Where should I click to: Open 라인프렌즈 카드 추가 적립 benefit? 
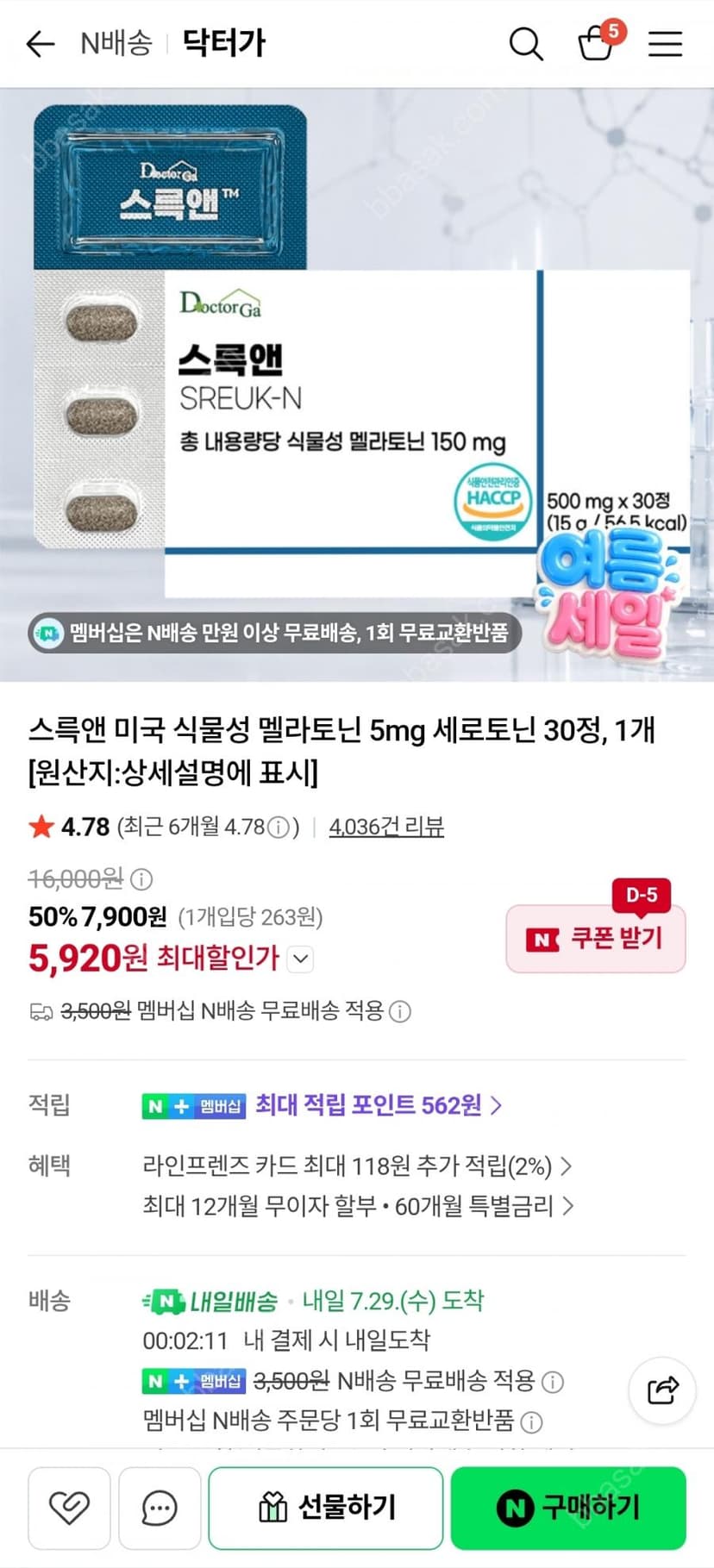click(357, 1166)
